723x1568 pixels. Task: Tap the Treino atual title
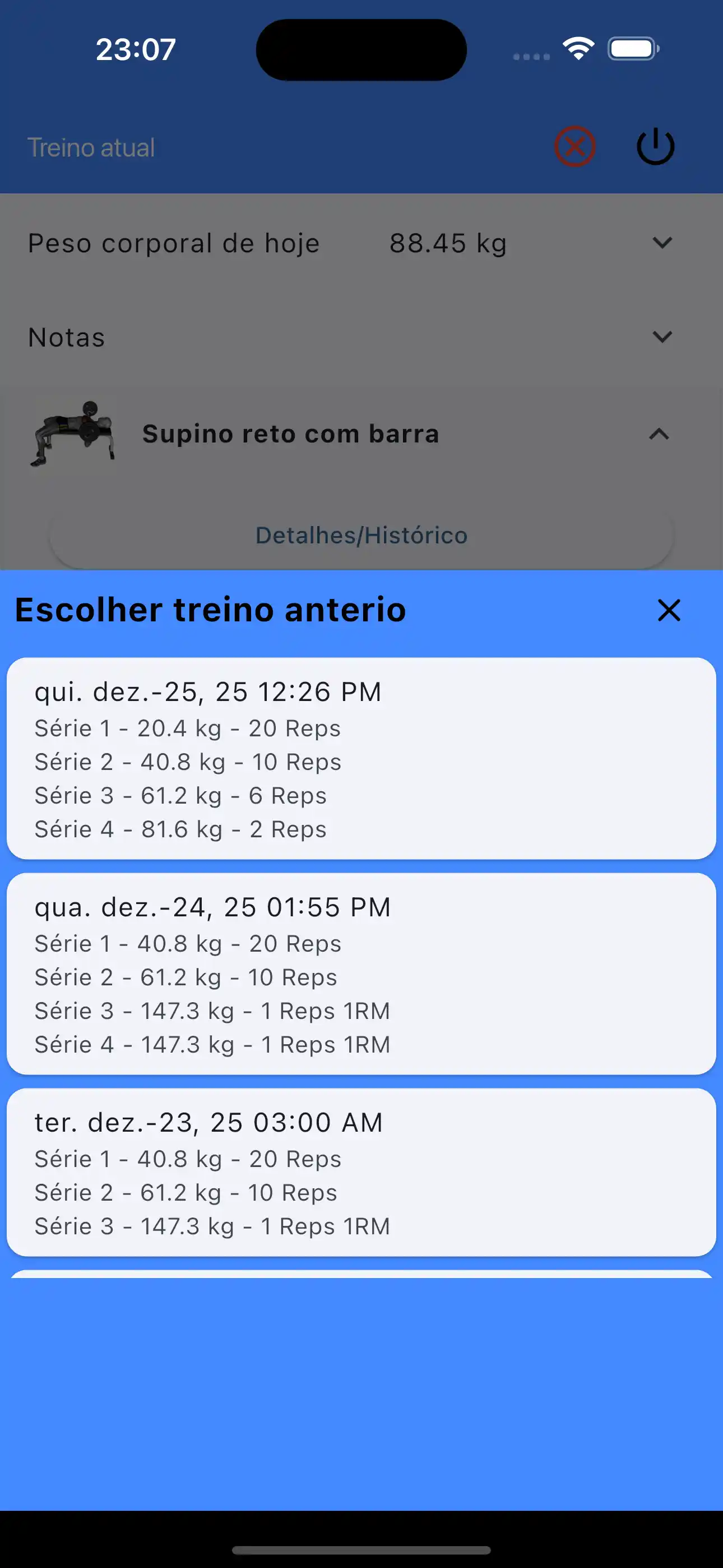pos(90,147)
